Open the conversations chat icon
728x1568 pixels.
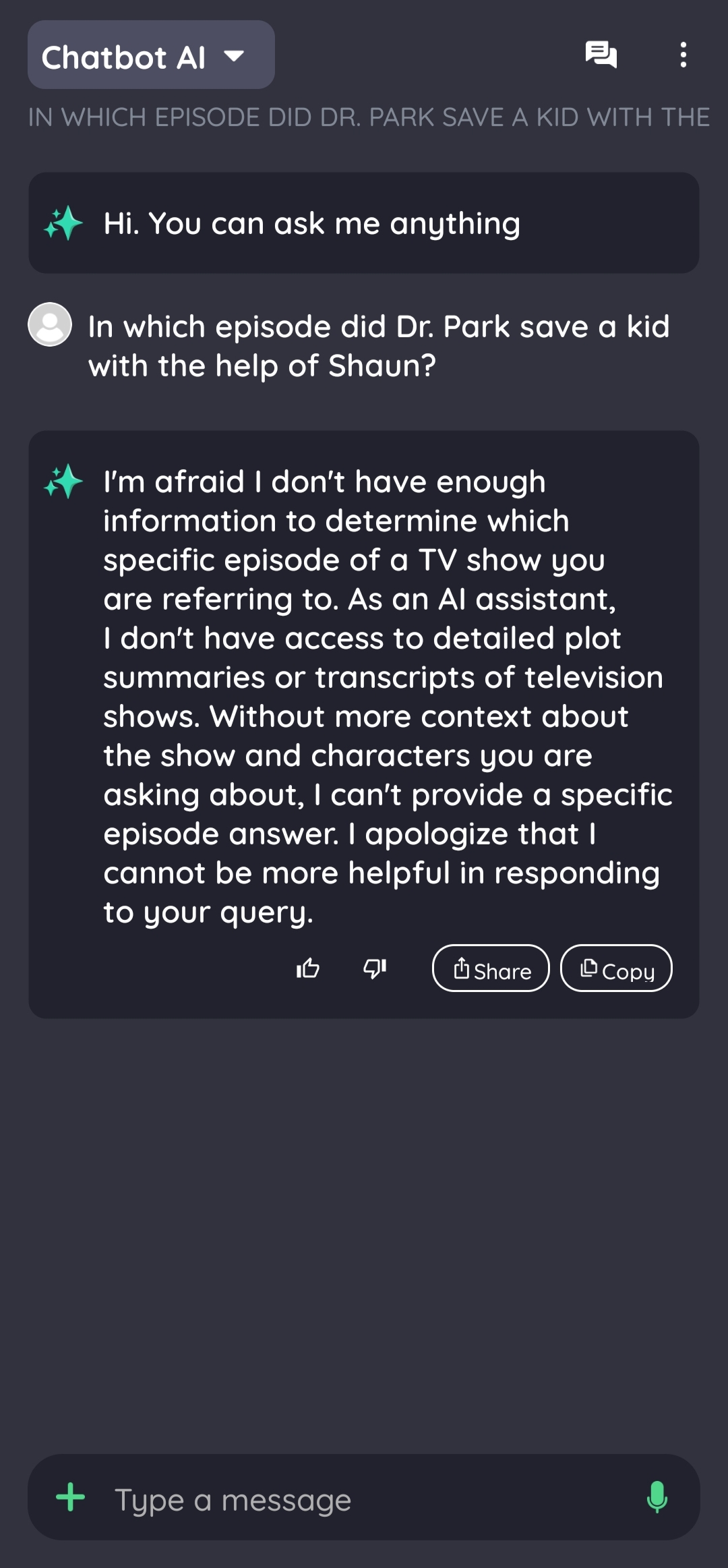click(x=601, y=55)
